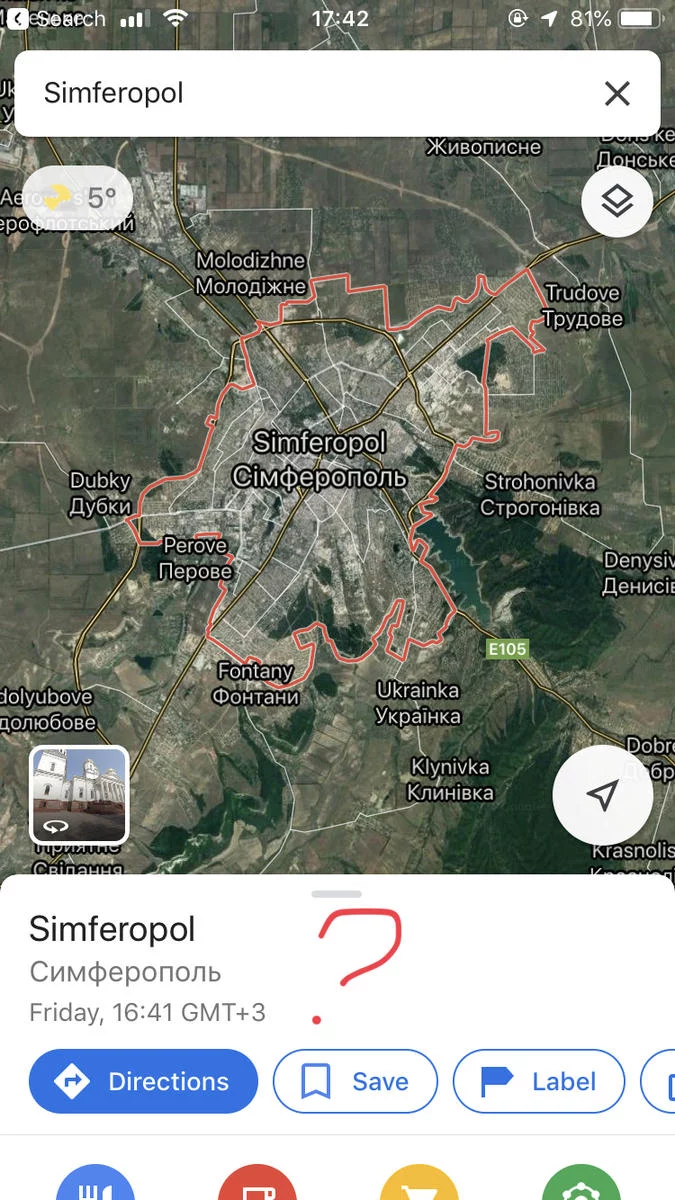Return to the Search app
Viewport: 675px width, 1200px height.
tap(55, 19)
